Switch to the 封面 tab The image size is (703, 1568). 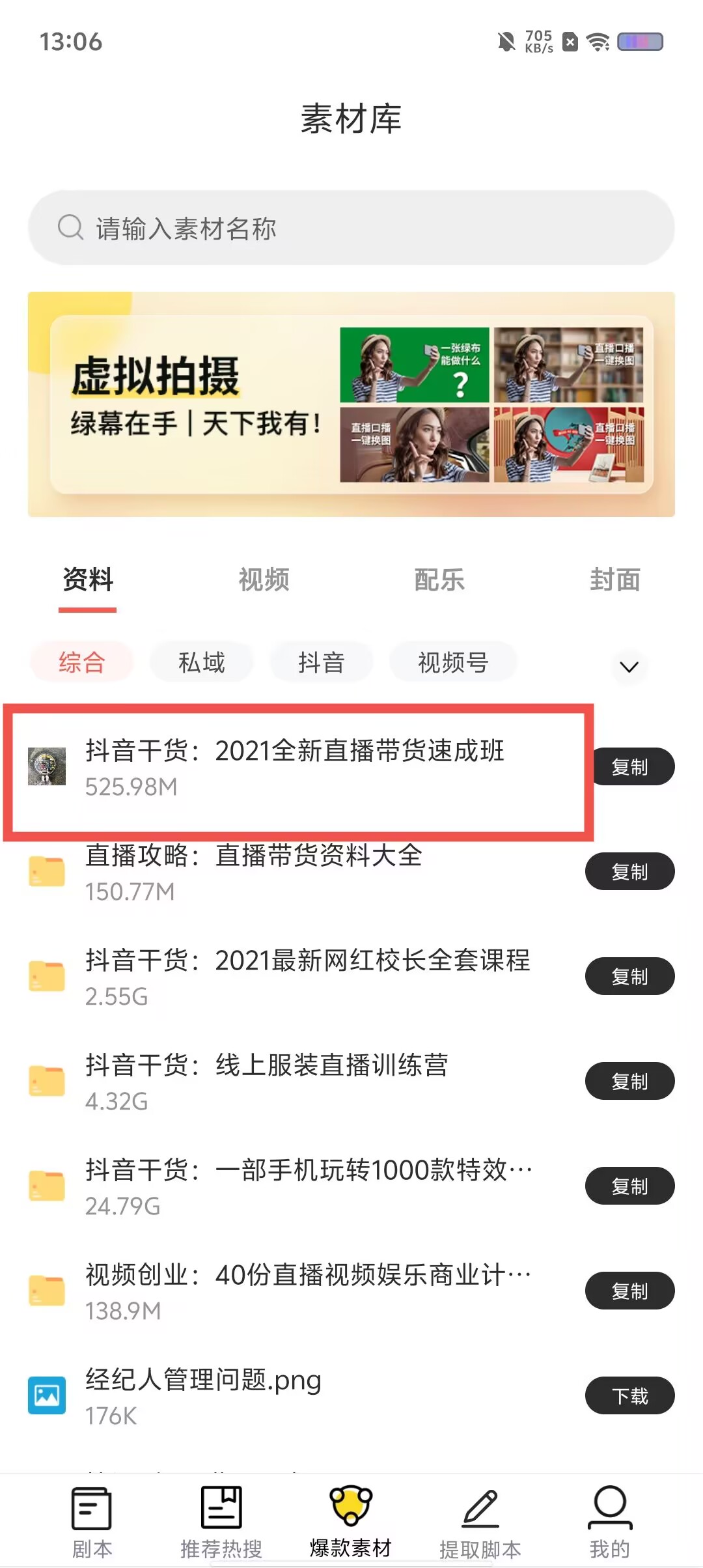(615, 580)
